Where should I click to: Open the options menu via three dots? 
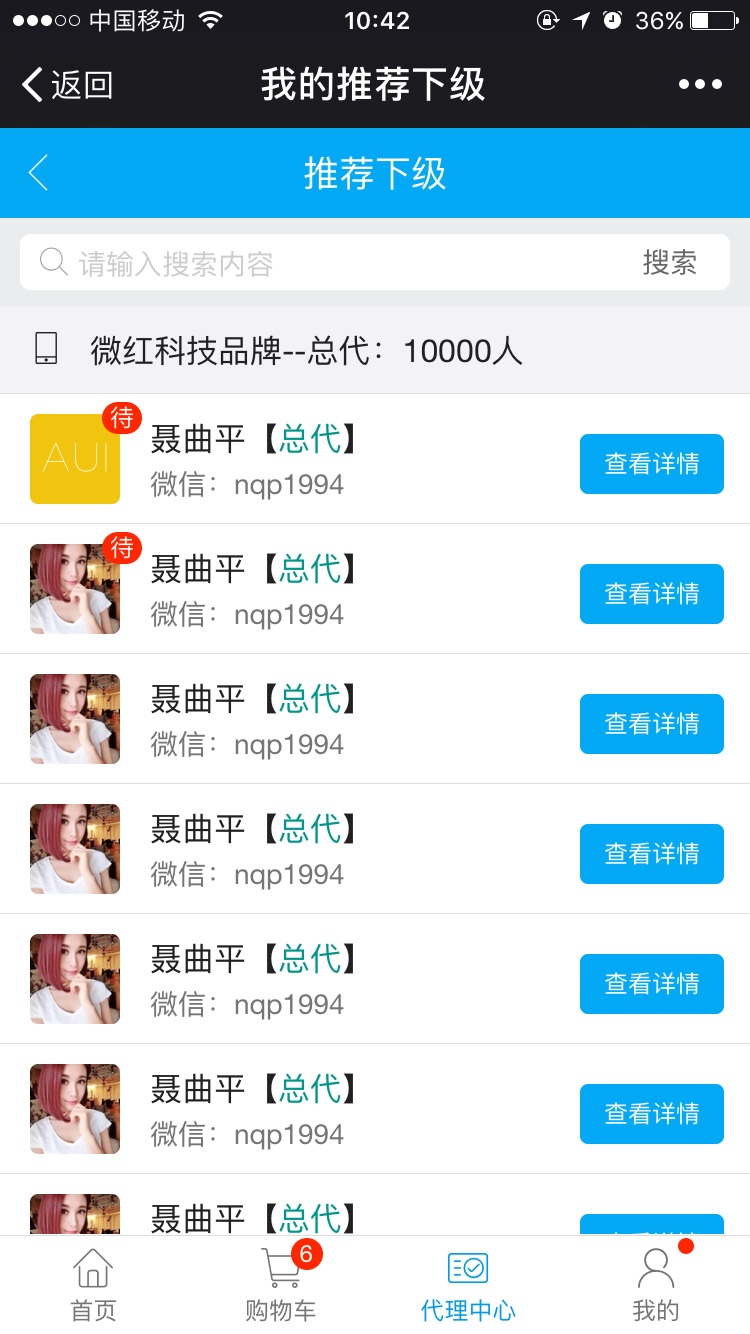pyautogui.click(x=700, y=84)
